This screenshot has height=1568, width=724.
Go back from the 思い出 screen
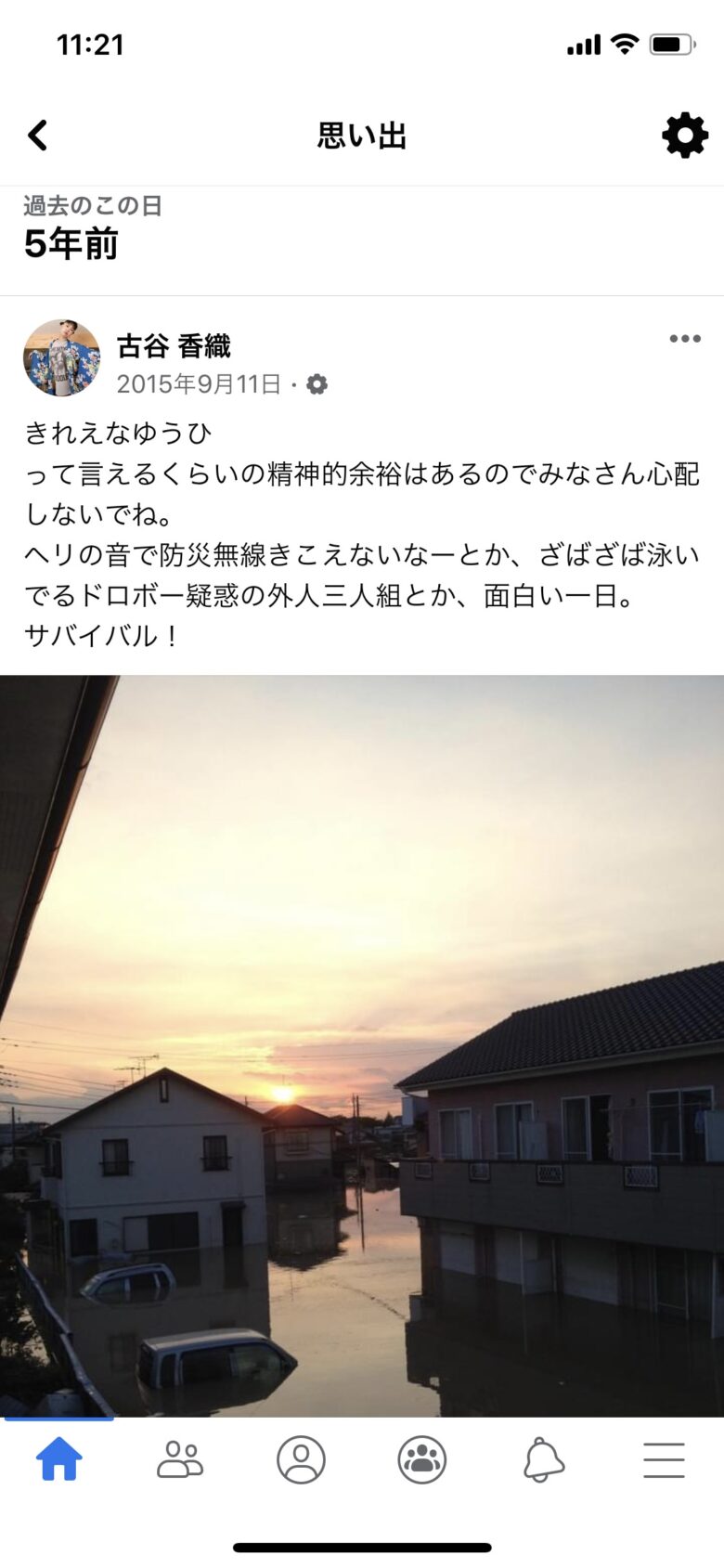click(x=37, y=136)
